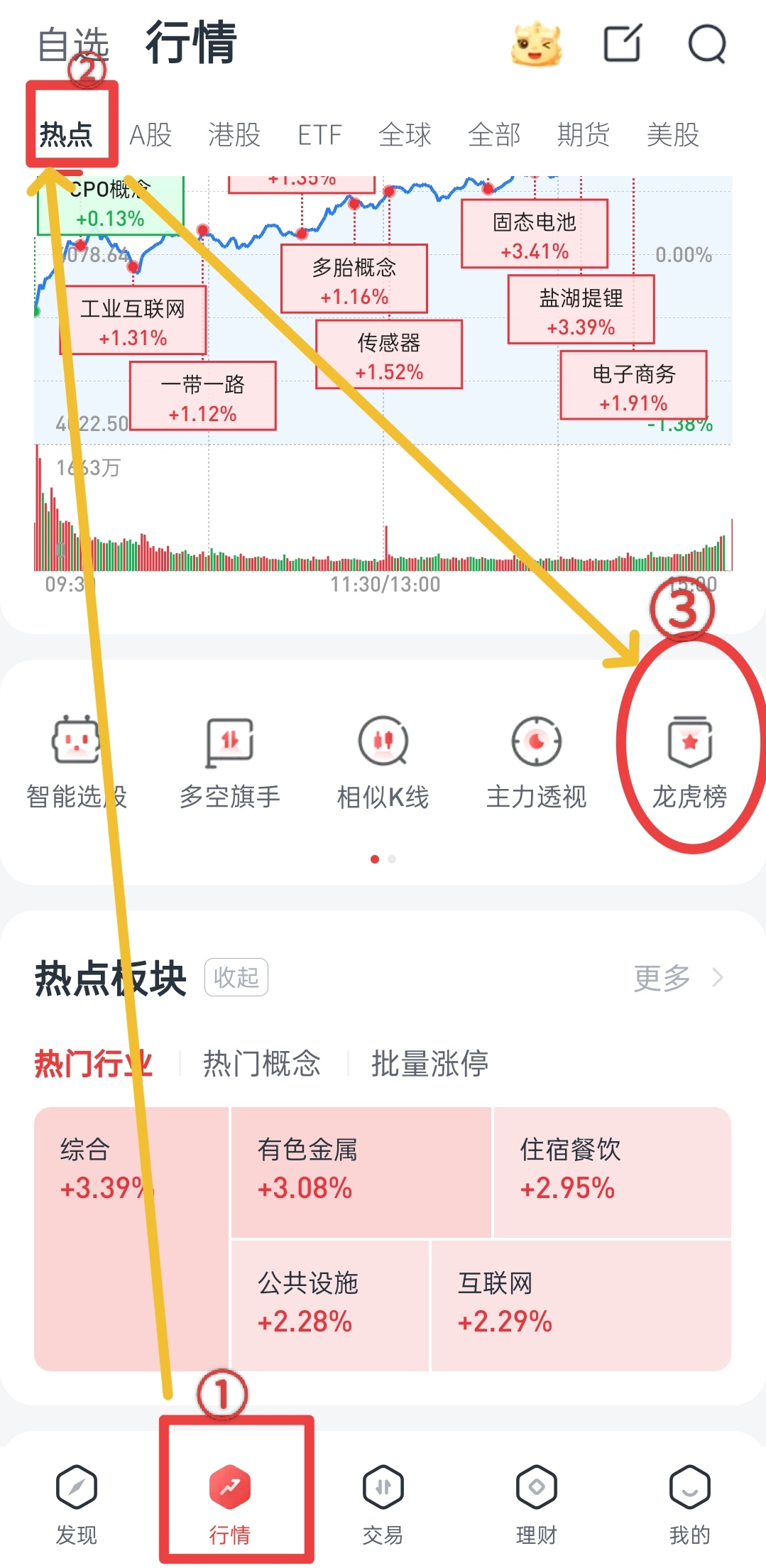The width and height of the screenshot is (766, 1568).
Task: Switch to the 自选 tab
Action: pyautogui.click(x=73, y=44)
